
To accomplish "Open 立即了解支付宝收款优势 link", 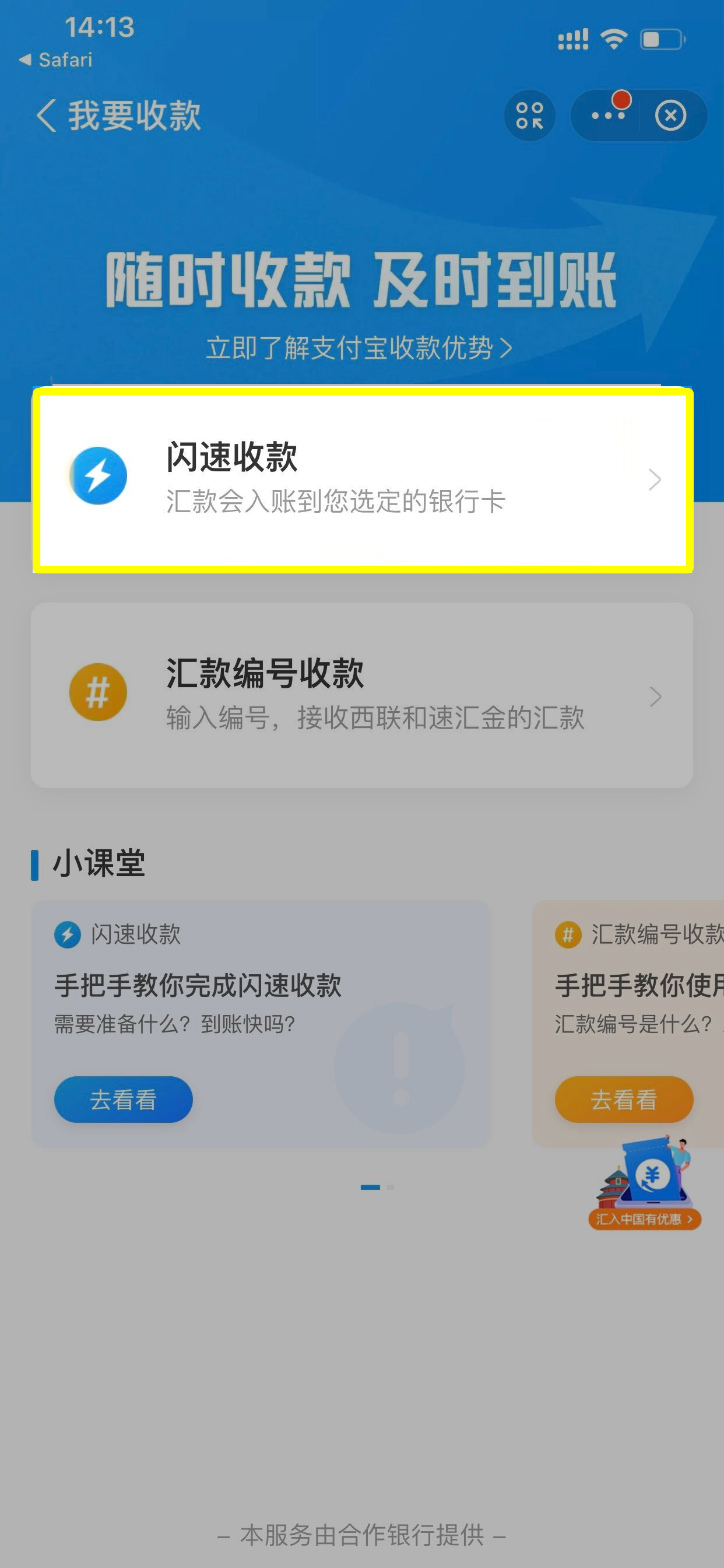I will [359, 348].
